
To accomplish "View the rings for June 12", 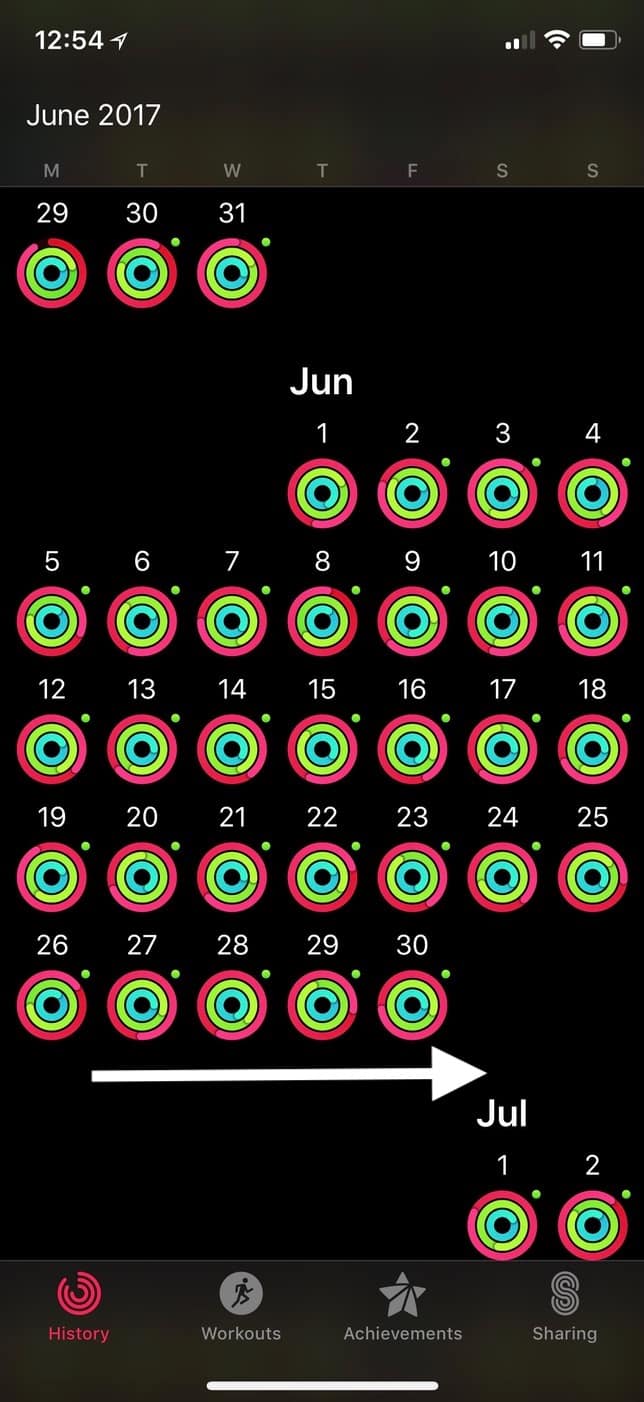I will [x=52, y=749].
